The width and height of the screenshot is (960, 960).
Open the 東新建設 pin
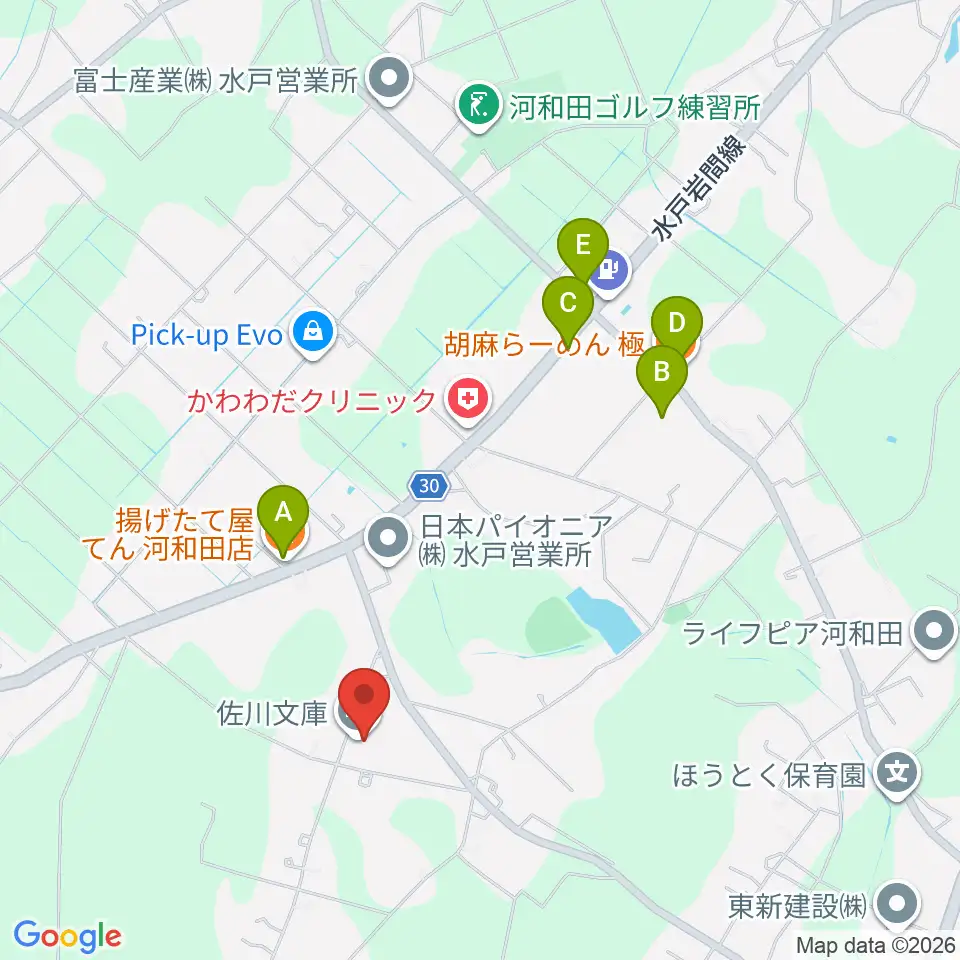click(898, 906)
